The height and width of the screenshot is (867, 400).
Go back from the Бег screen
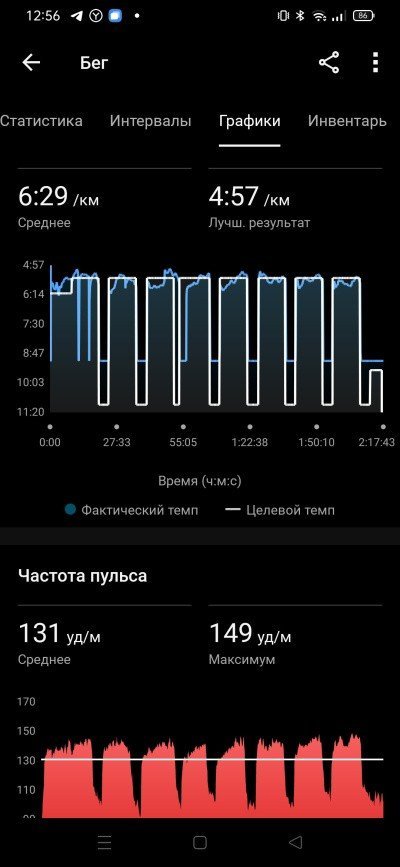pyautogui.click(x=31, y=62)
